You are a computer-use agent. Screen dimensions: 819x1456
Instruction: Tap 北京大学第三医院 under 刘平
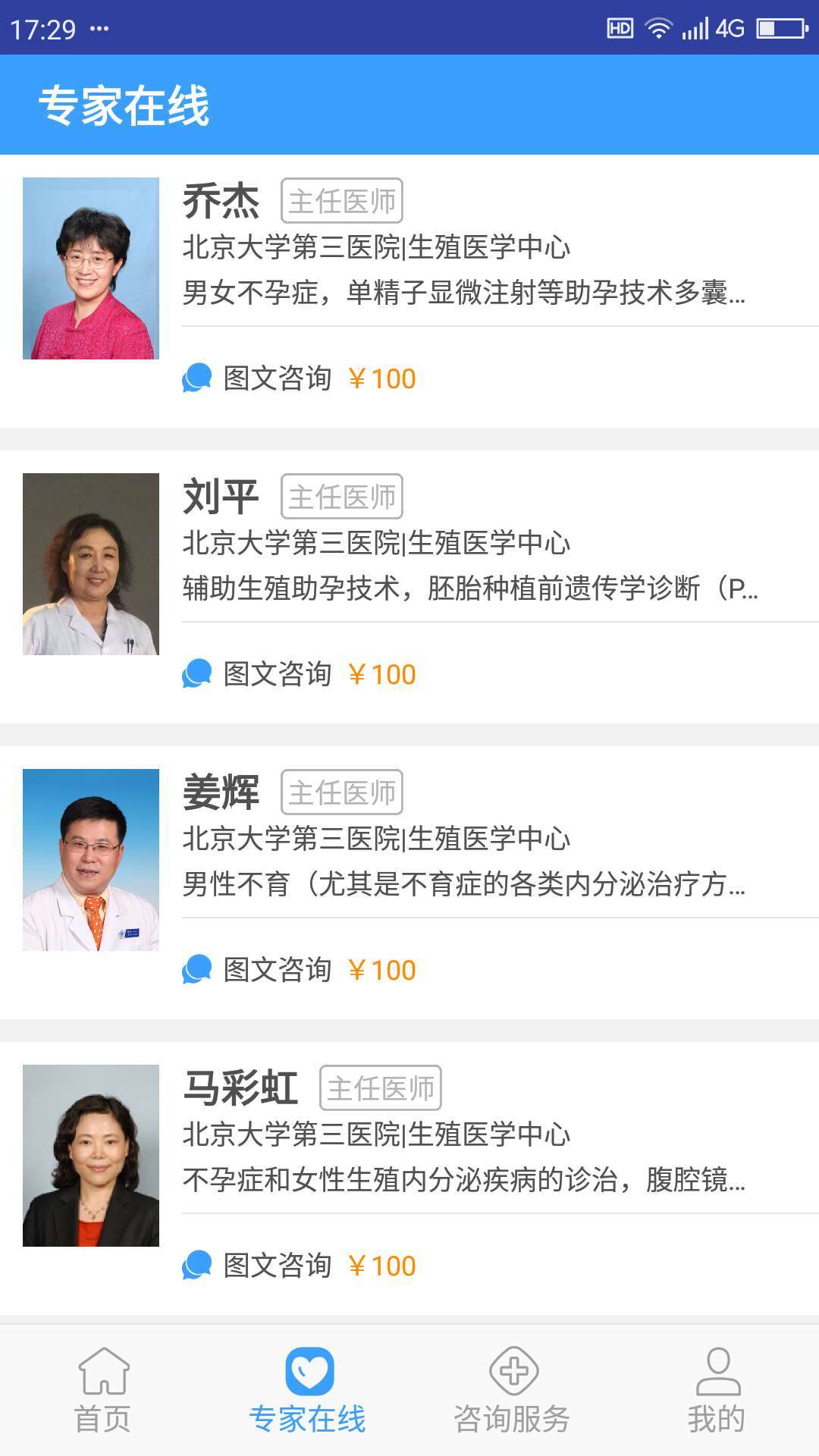point(292,542)
